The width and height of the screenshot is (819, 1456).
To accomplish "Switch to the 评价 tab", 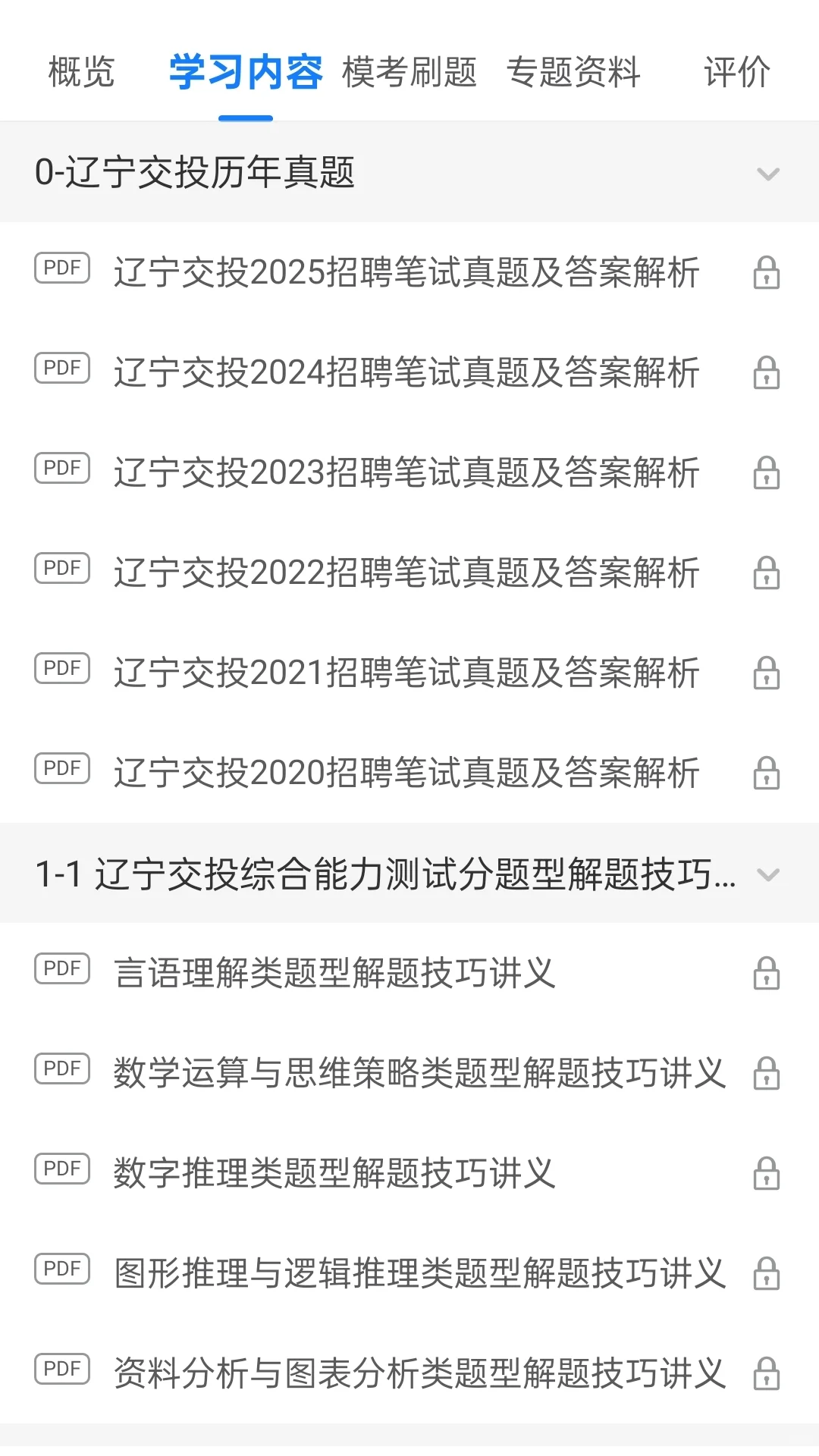I will pos(736,73).
